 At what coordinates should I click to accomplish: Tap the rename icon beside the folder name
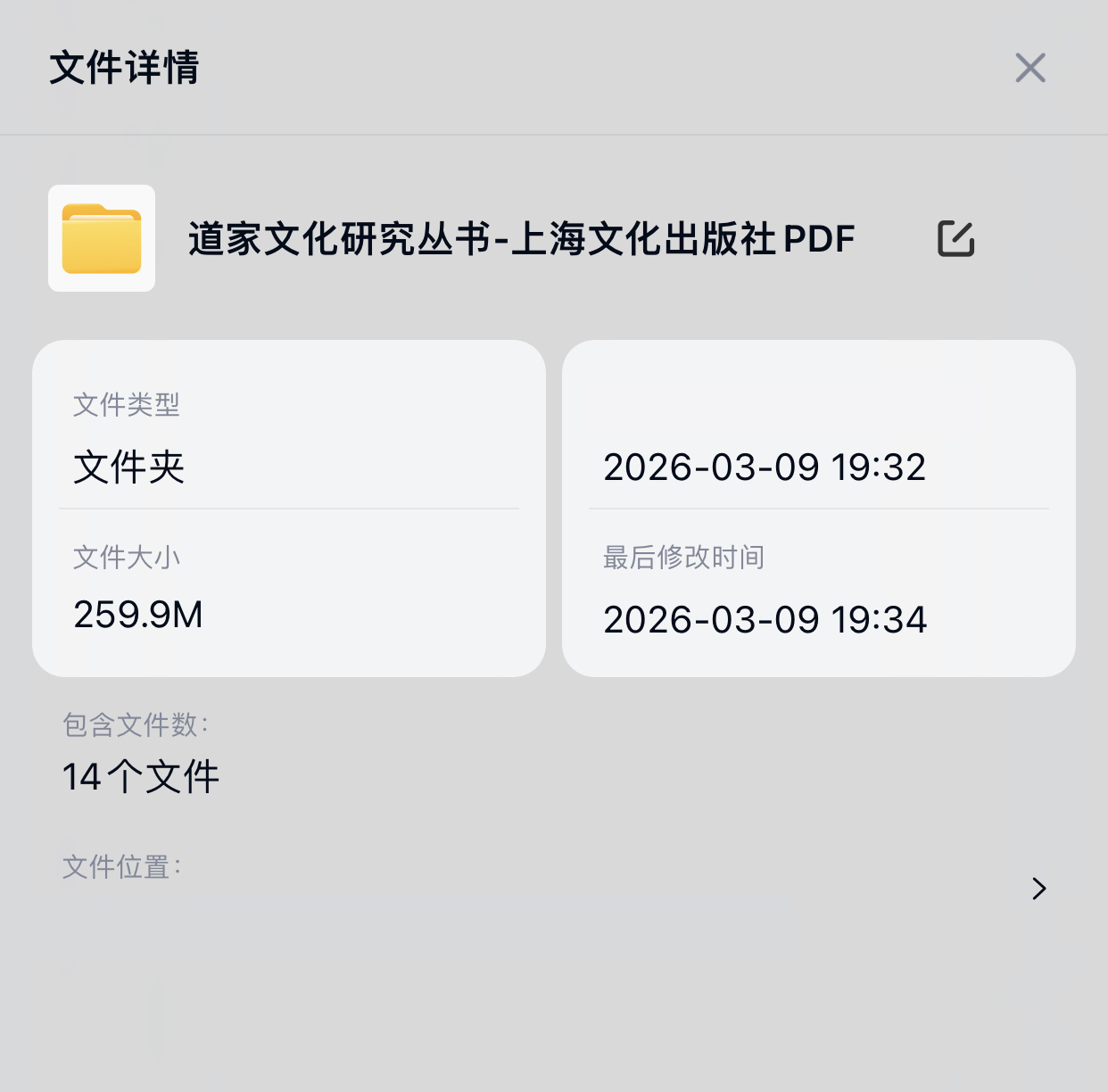coord(955,238)
